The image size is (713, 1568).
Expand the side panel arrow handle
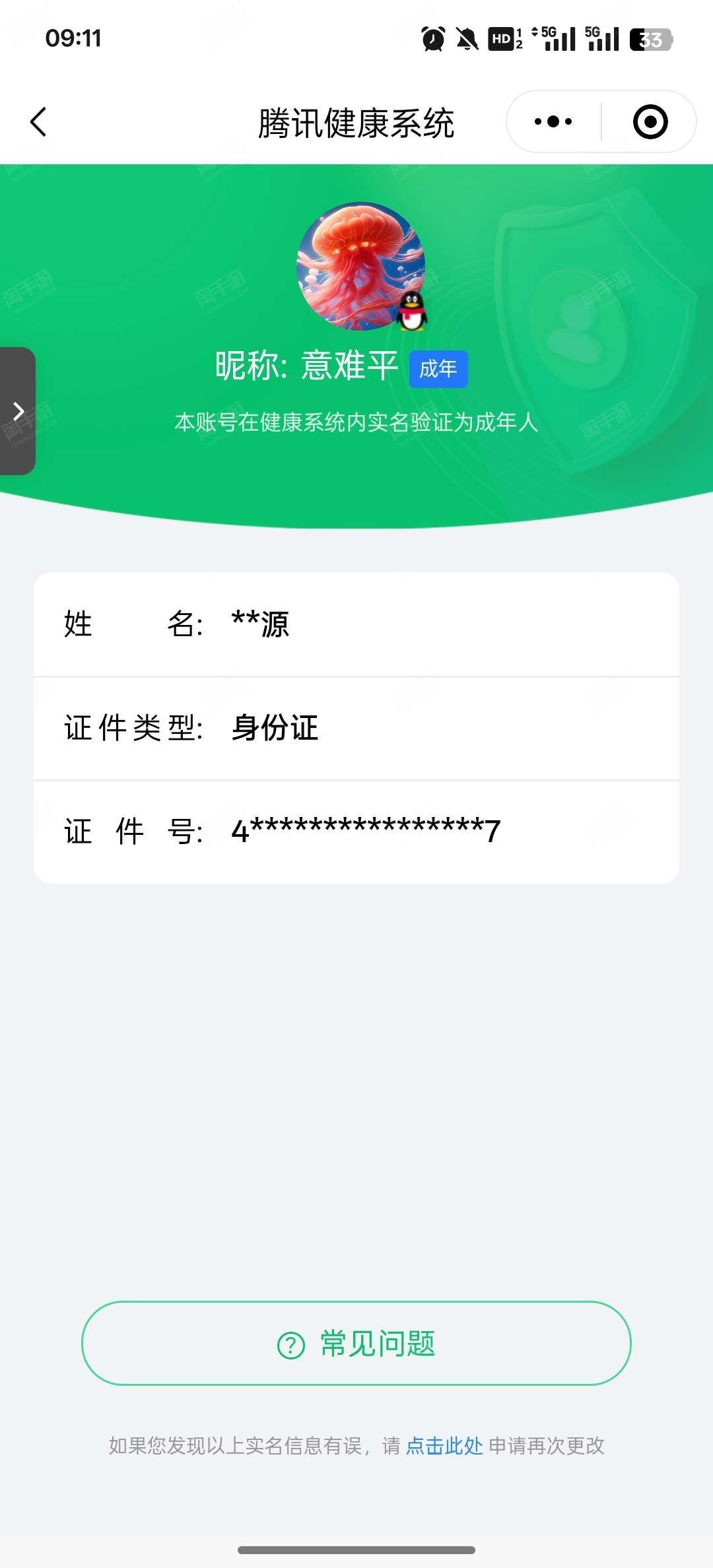pos(18,411)
